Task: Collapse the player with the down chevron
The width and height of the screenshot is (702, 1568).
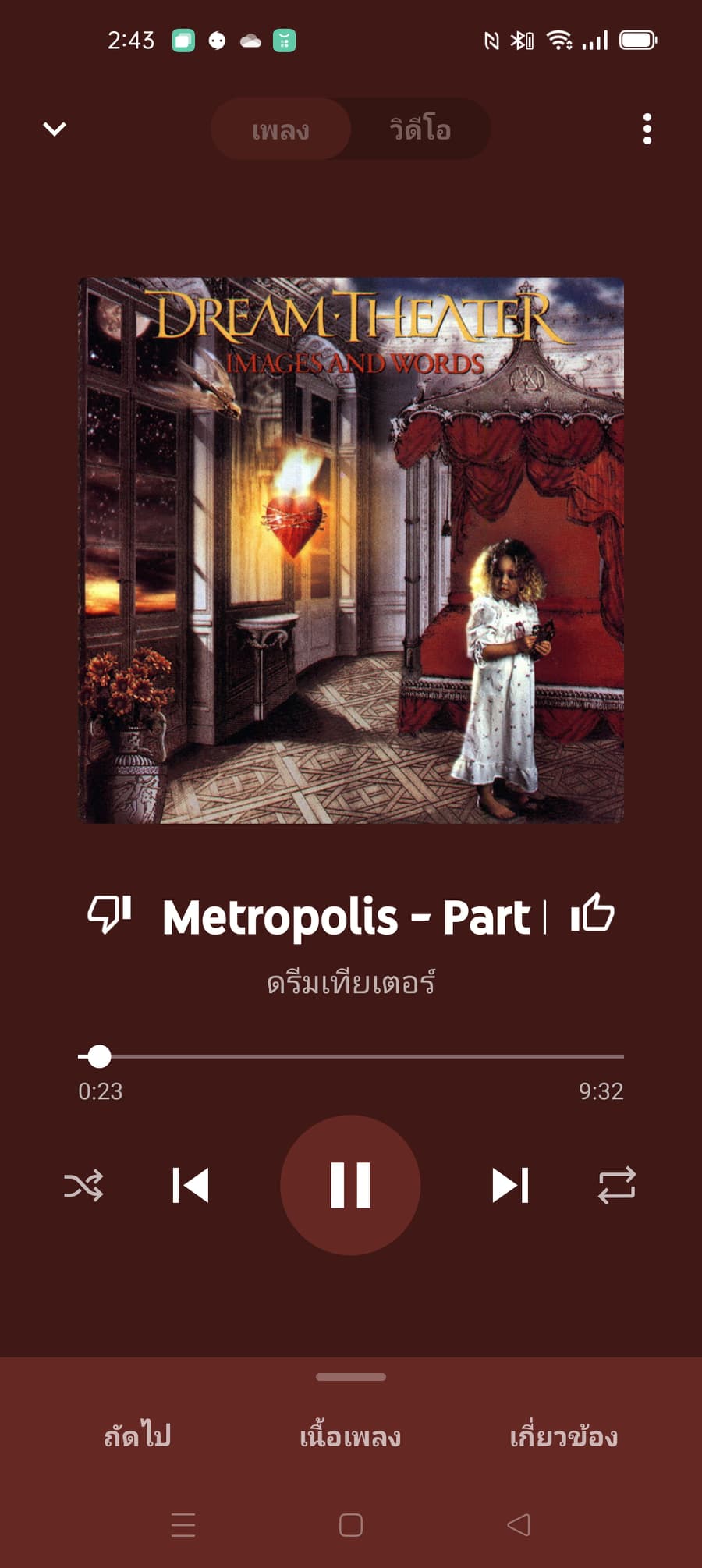Action: 55,129
